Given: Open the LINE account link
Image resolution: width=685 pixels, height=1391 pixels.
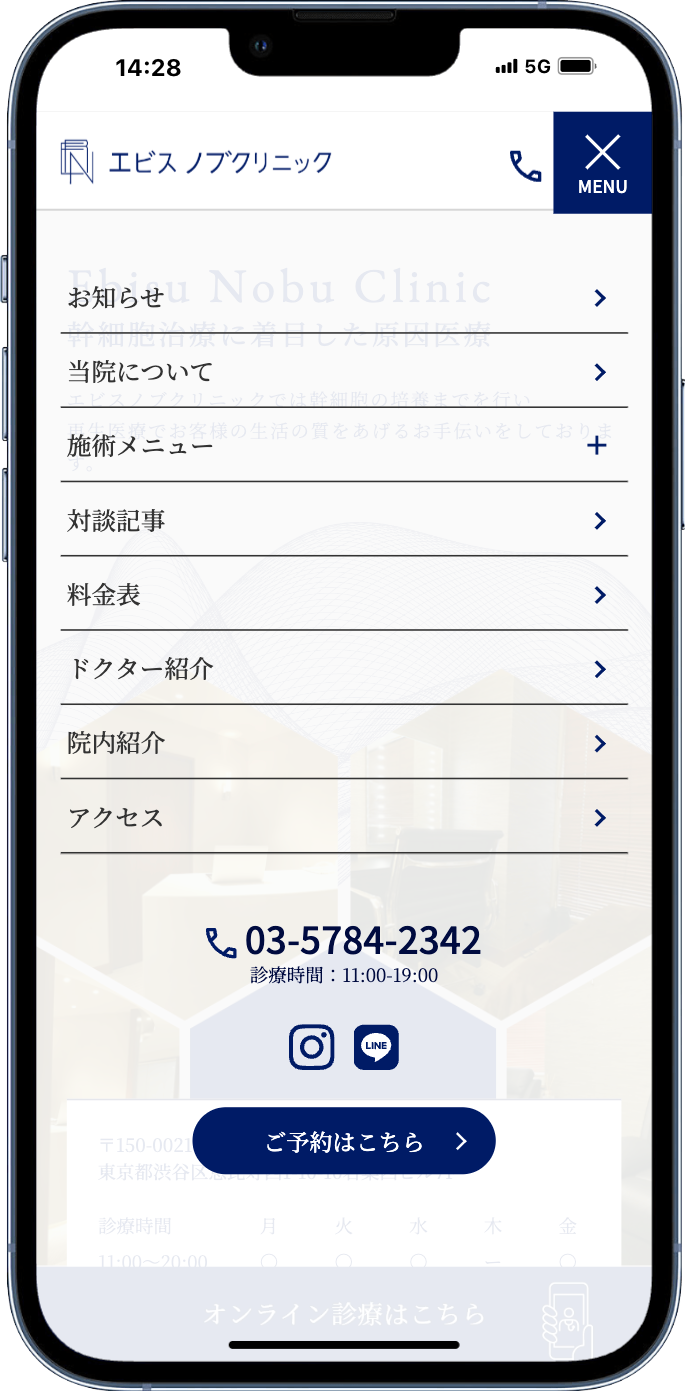Looking at the screenshot, I should (x=376, y=1047).
